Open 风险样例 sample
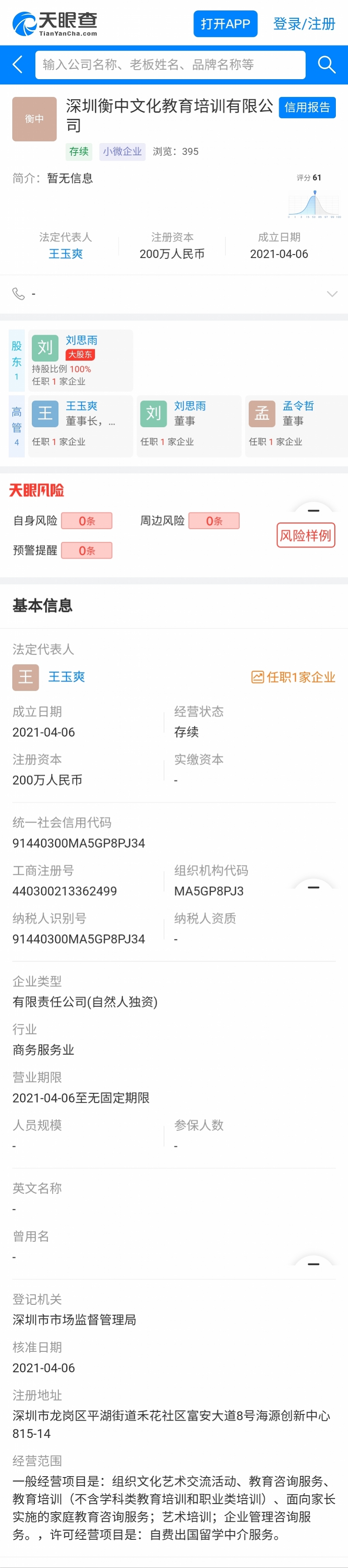348x1568 pixels. coord(305,536)
